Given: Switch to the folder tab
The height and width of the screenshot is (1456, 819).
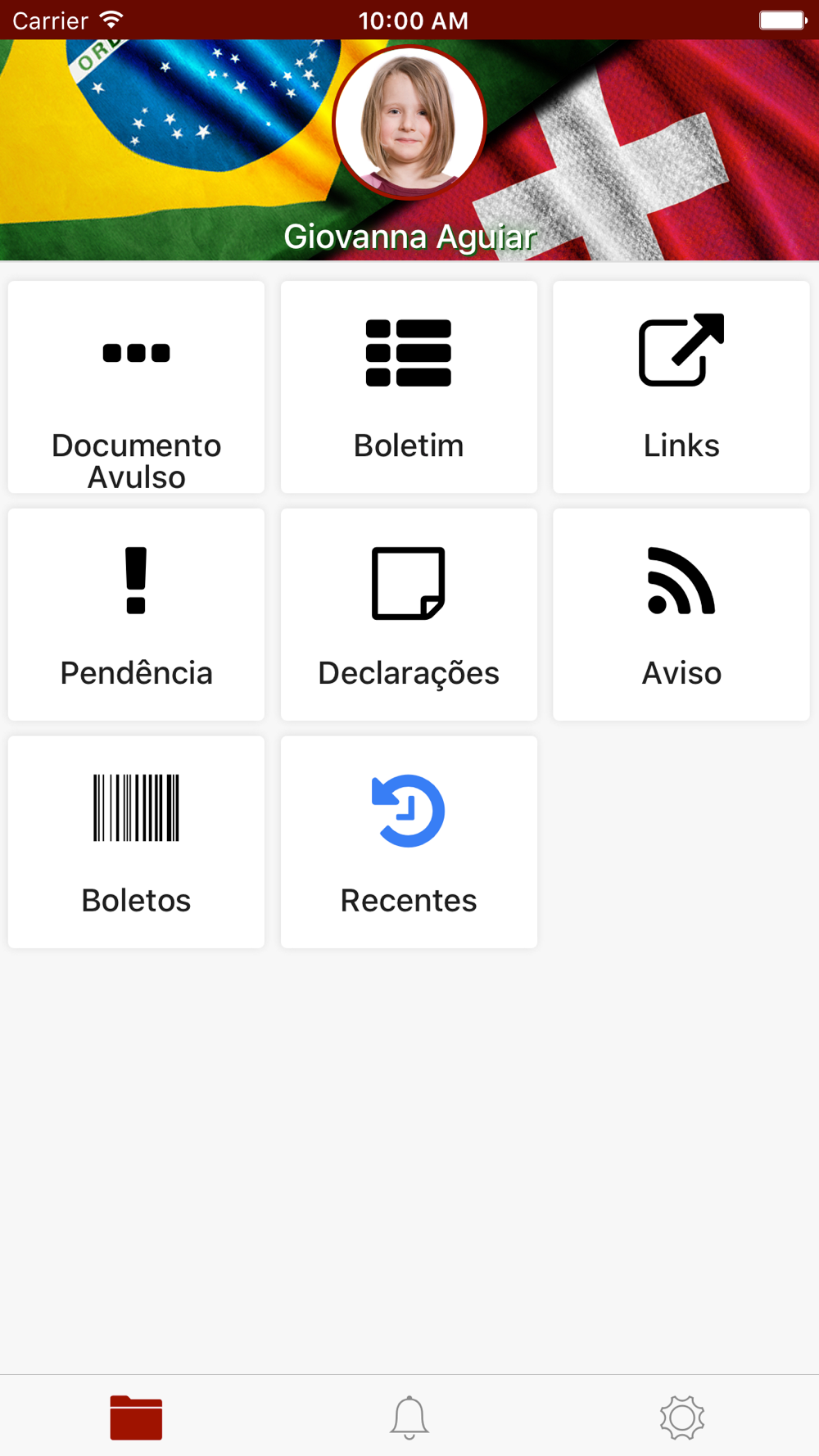Looking at the screenshot, I should click(136, 1418).
